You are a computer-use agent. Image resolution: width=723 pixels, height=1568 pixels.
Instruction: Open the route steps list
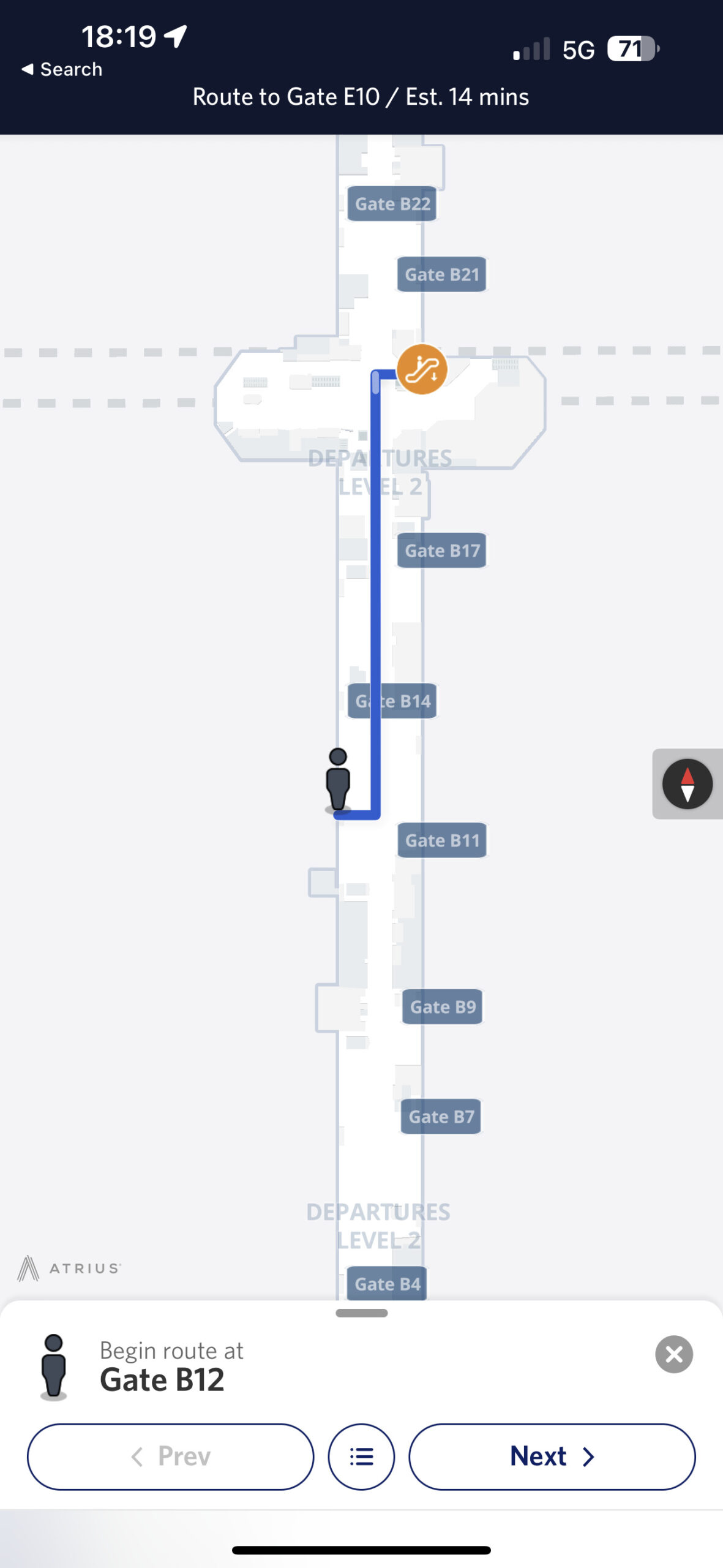click(x=361, y=1456)
